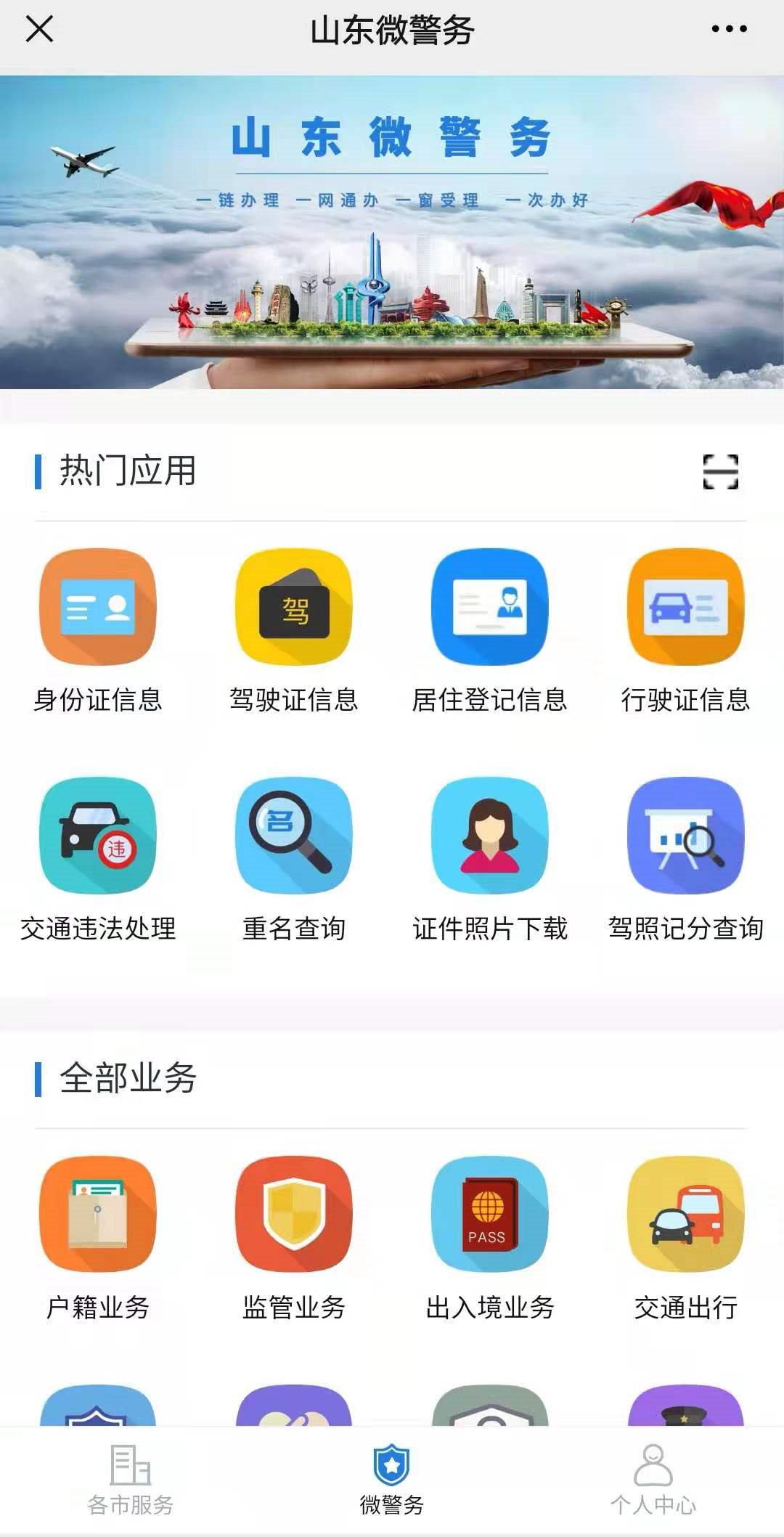This screenshot has width=784, height=1537.
Task: Open 户籍业务 category
Action: (x=98, y=1214)
